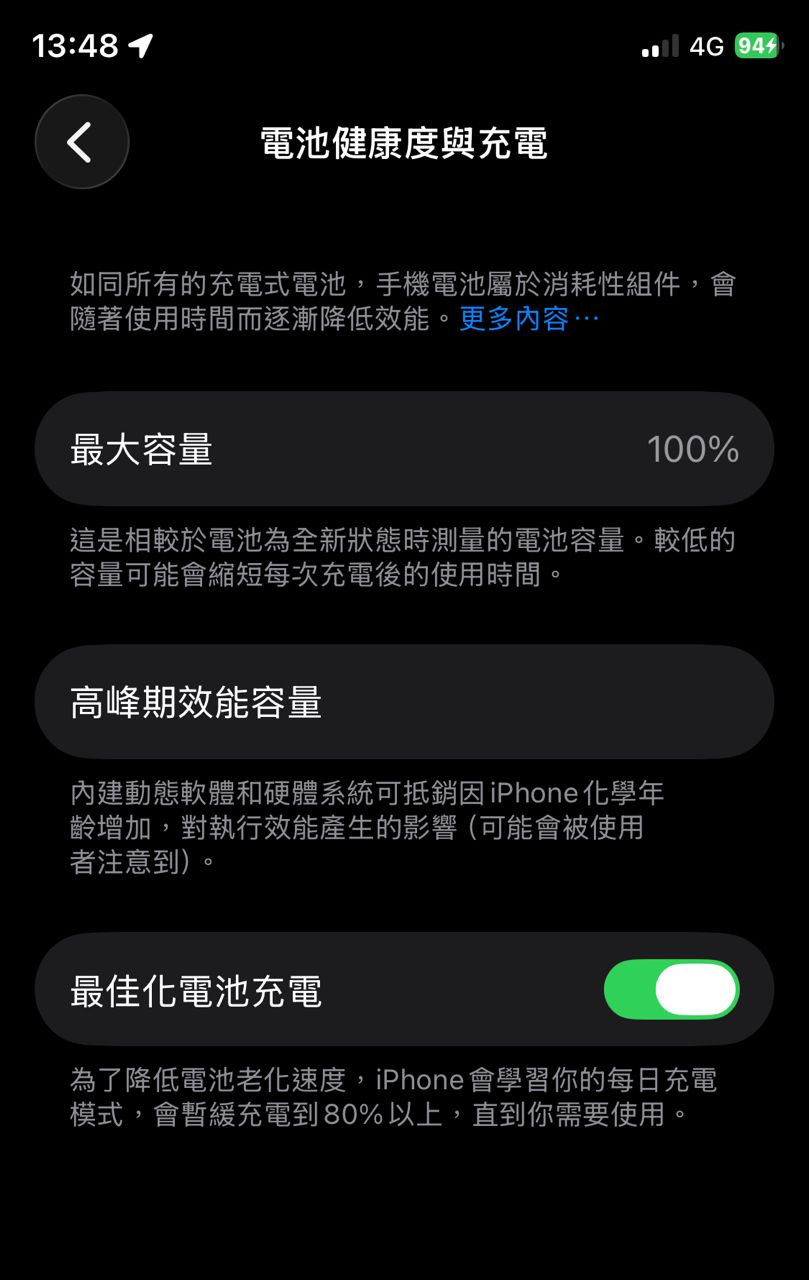Viewport: 809px width, 1280px height.
Task: Turn off 最佳化電池充電 switch
Action: [x=671, y=990]
